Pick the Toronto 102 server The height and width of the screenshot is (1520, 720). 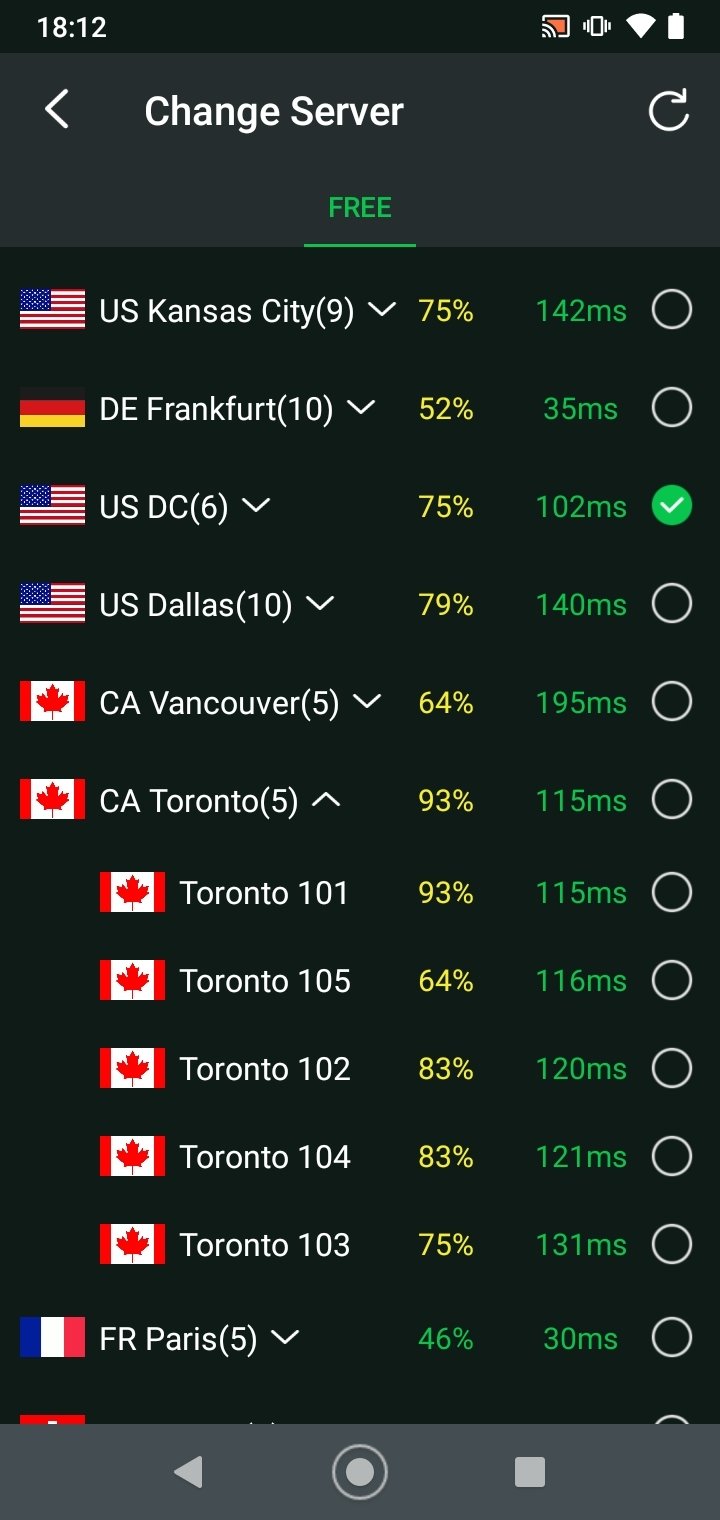point(671,1068)
